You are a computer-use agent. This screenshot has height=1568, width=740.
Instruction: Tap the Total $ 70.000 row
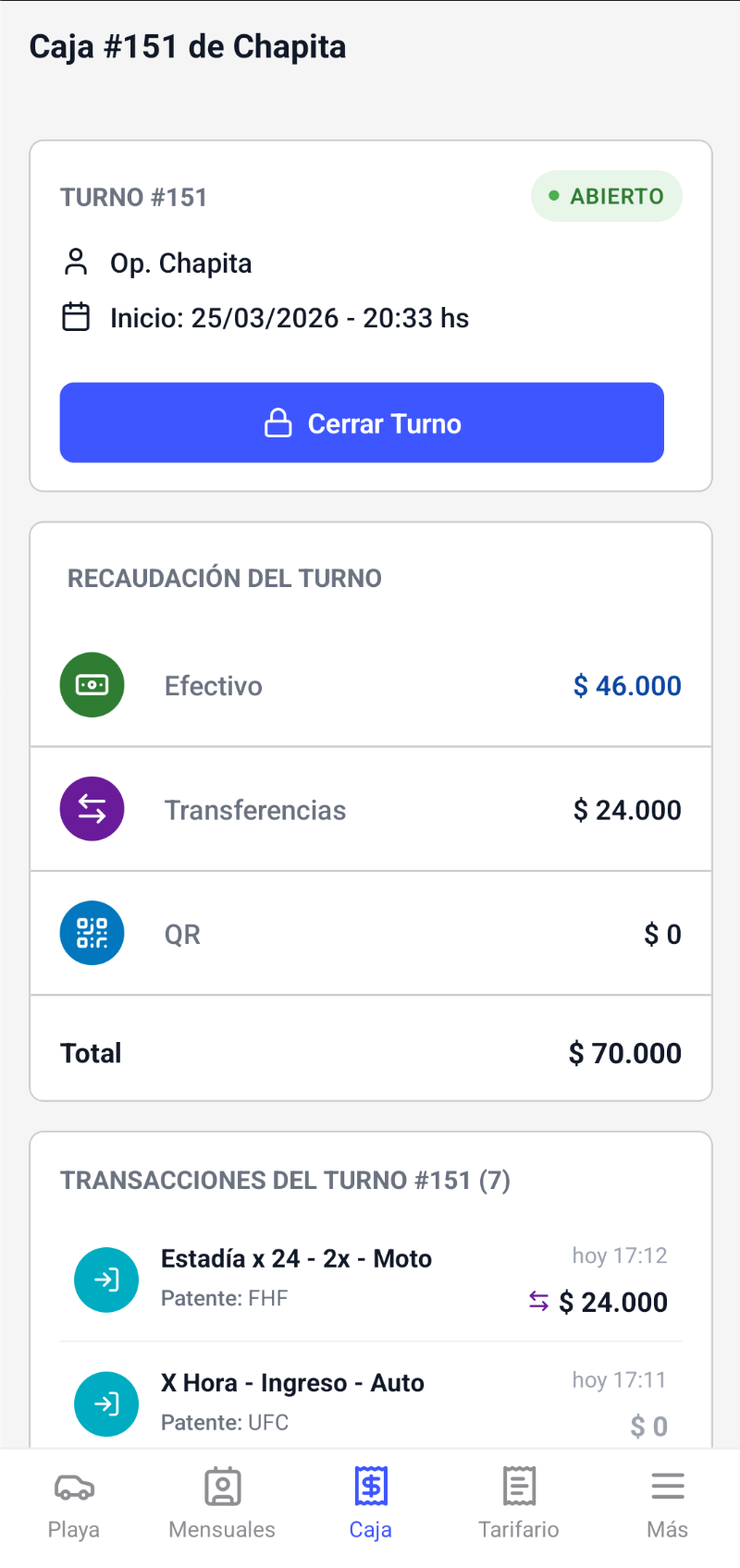370,1051
